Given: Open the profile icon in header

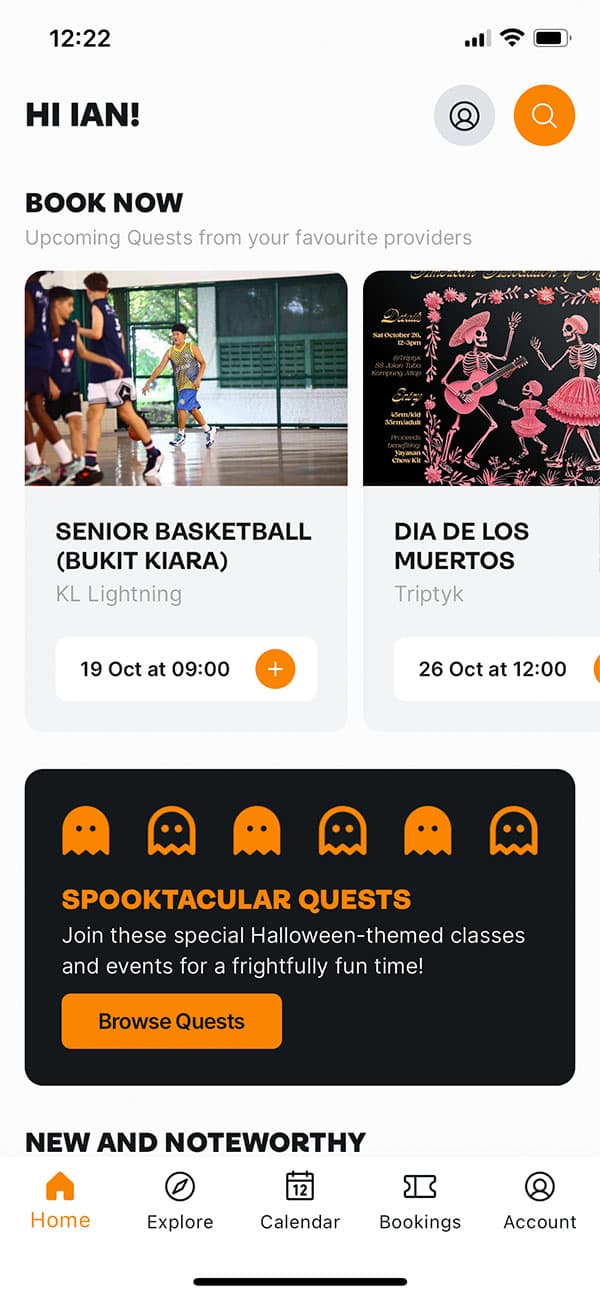Looking at the screenshot, I should [464, 116].
